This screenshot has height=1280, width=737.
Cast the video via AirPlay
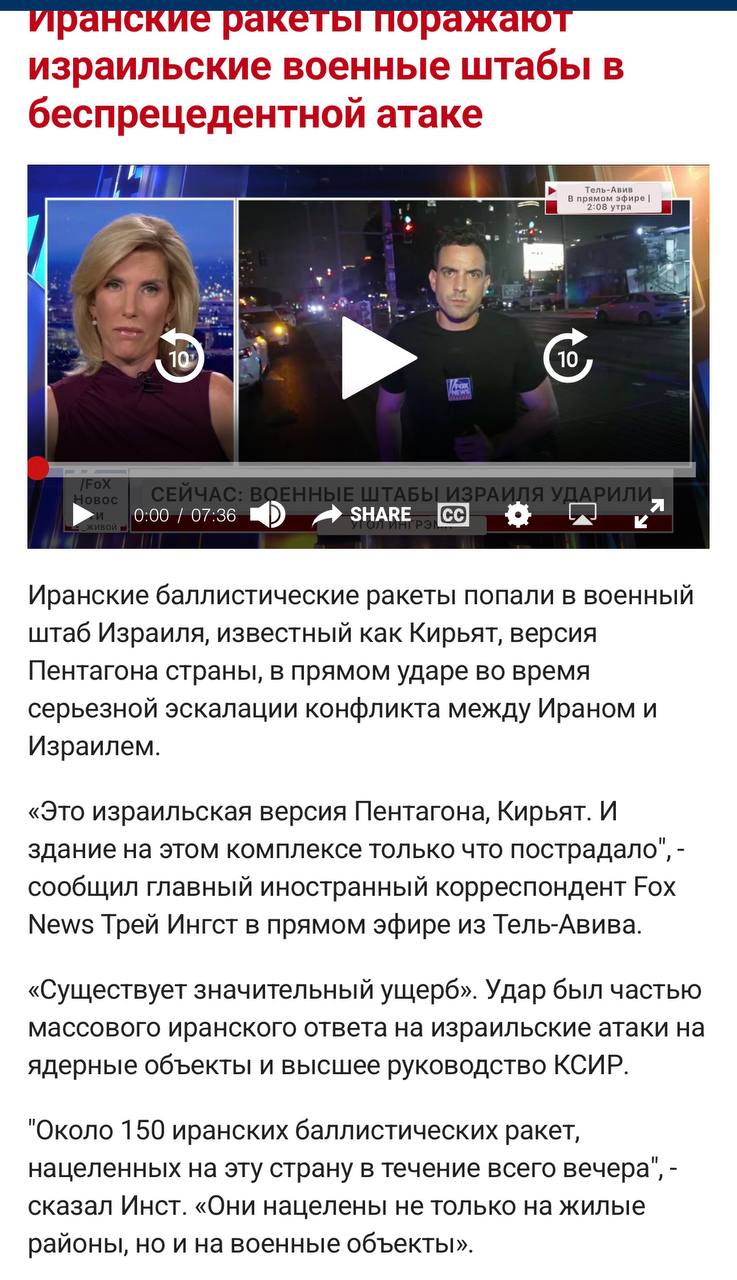583,515
